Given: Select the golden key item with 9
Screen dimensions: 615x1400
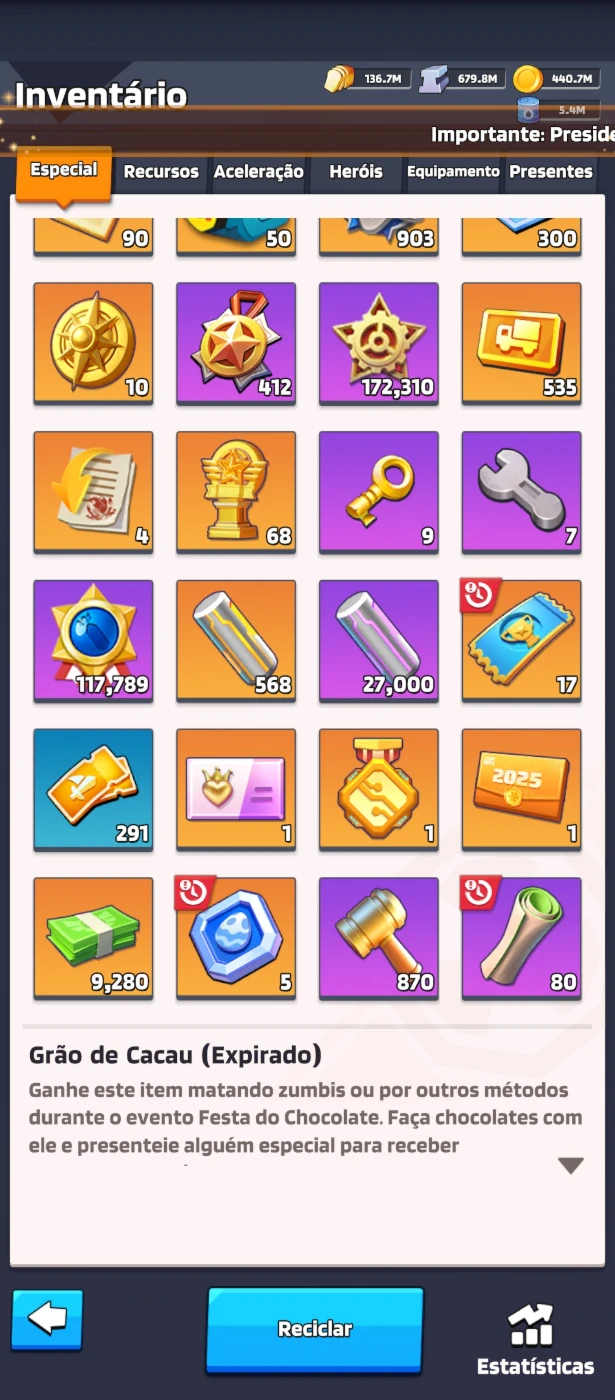Looking at the screenshot, I should click(379, 492).
